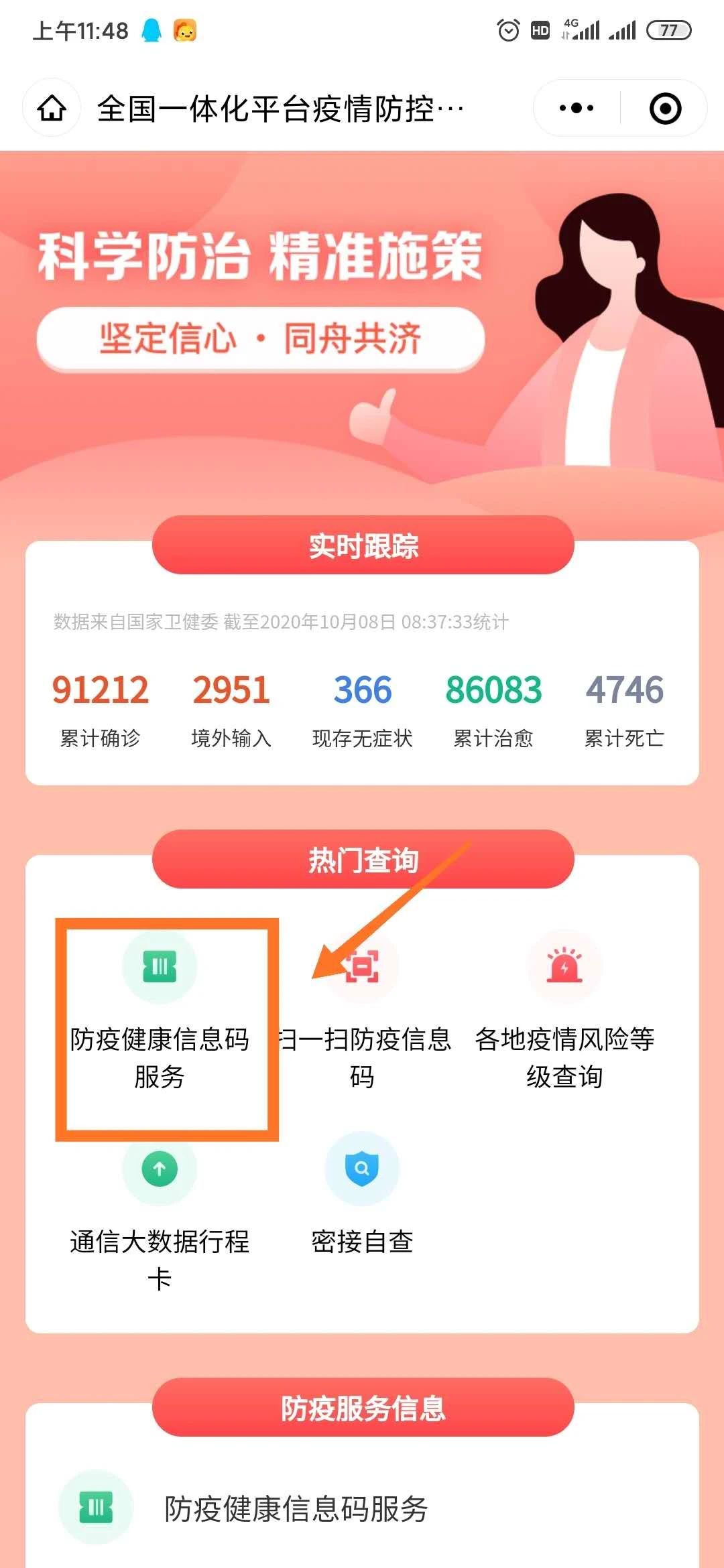Open 防疫健康信息码服务 row under 防疫服务信息
This screenshot has height=1568, width=724.
click(x=295, y=1509)
